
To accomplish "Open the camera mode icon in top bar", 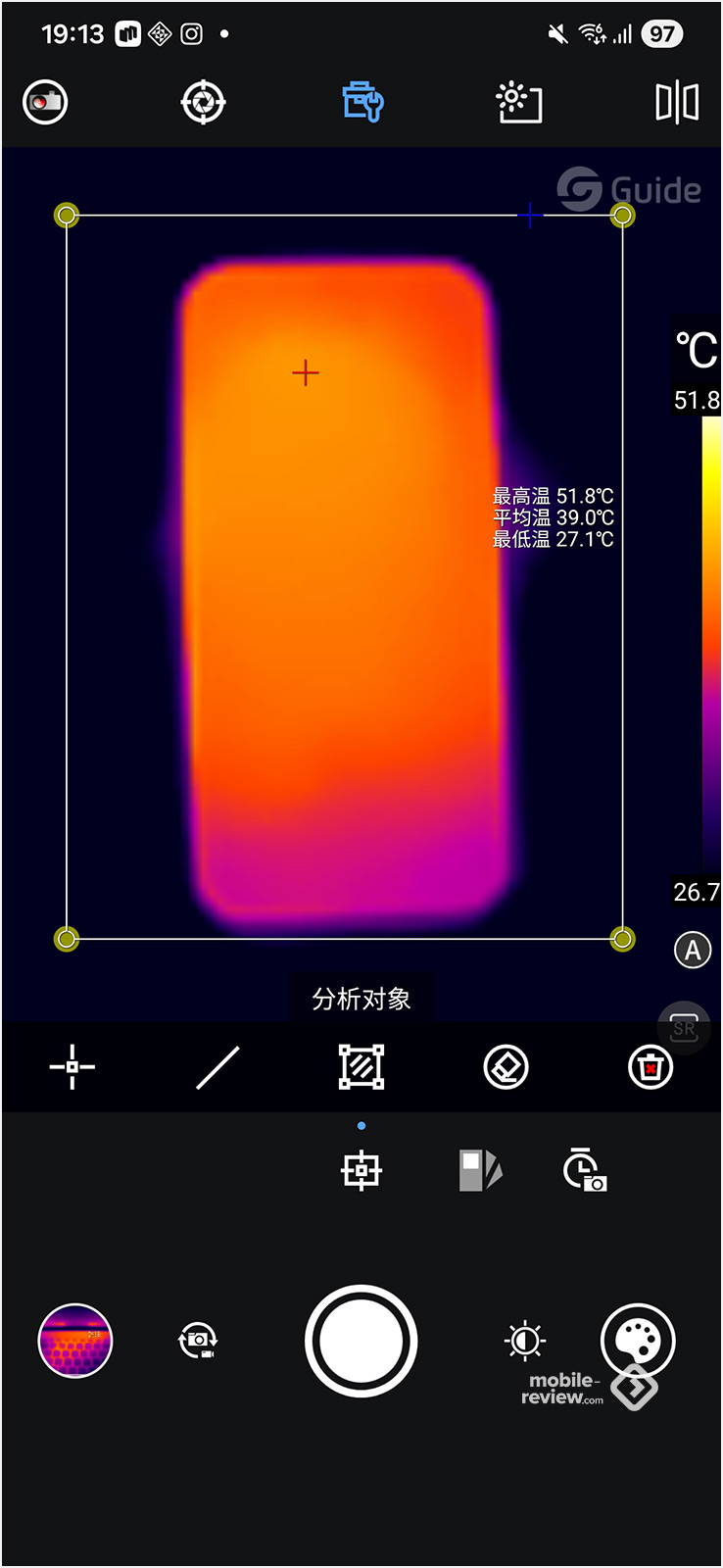I will (x=45, y=102).
